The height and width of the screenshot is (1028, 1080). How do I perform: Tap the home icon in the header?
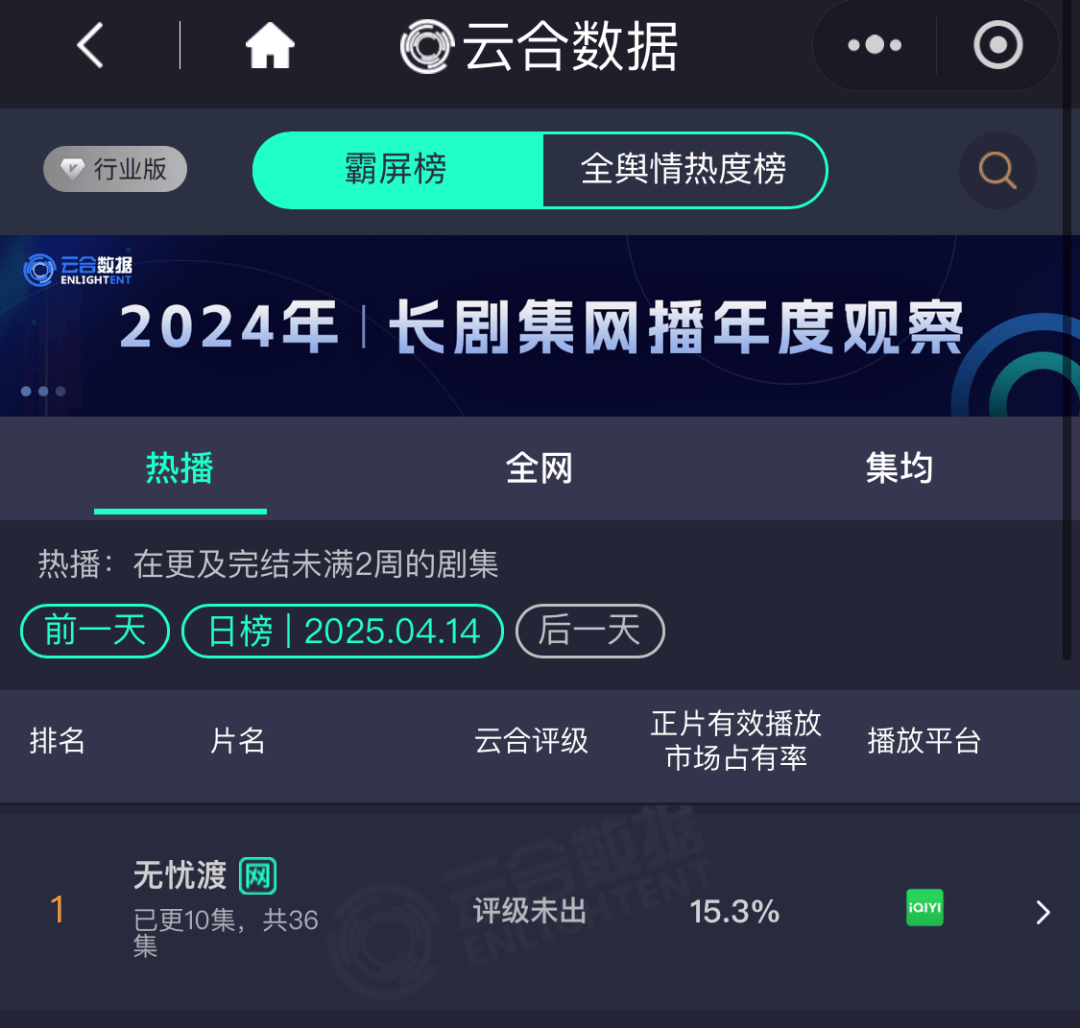pyautogui.click(x=270, y=46)
